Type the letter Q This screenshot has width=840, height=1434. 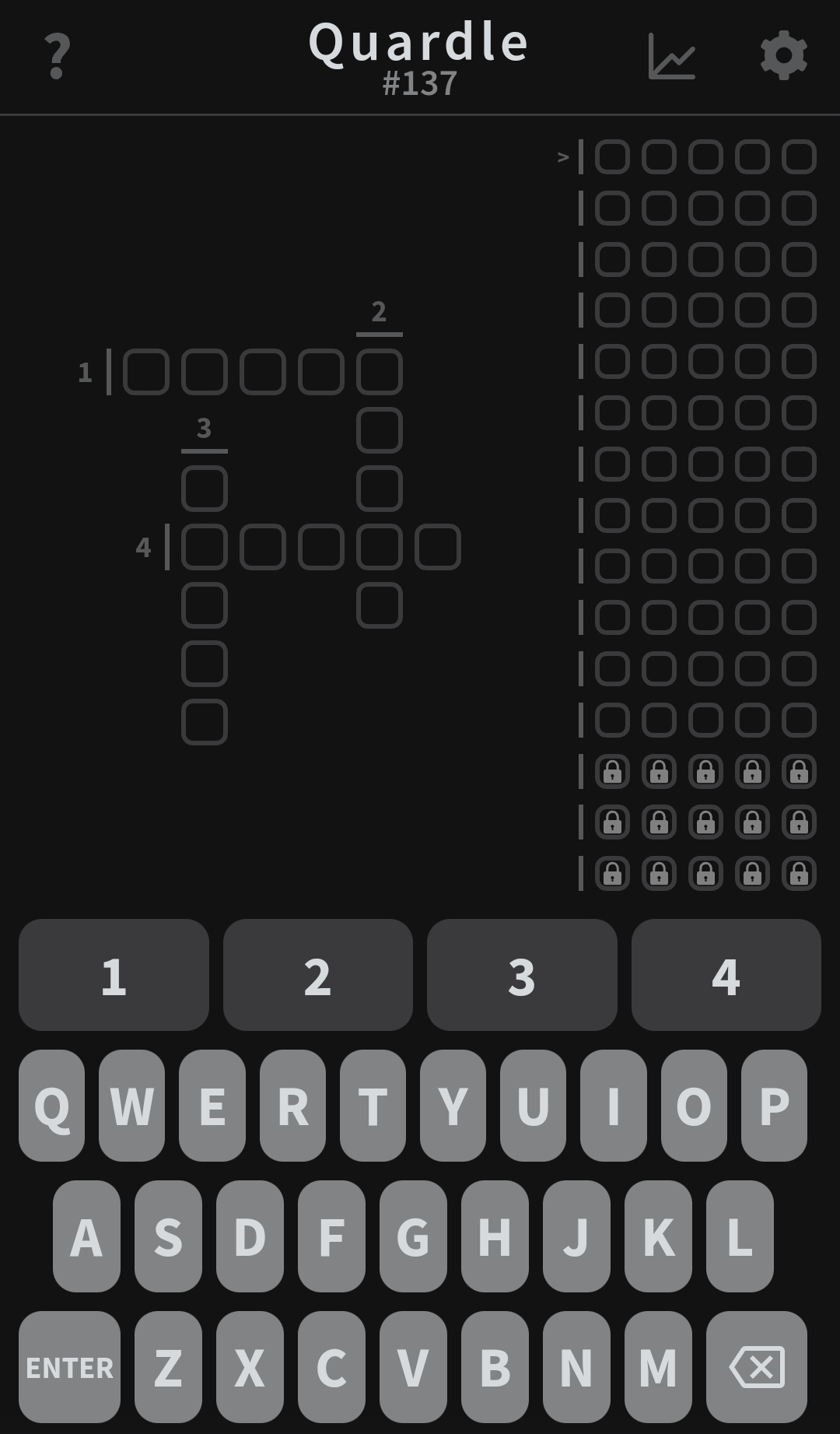[x=51, y=1106]
